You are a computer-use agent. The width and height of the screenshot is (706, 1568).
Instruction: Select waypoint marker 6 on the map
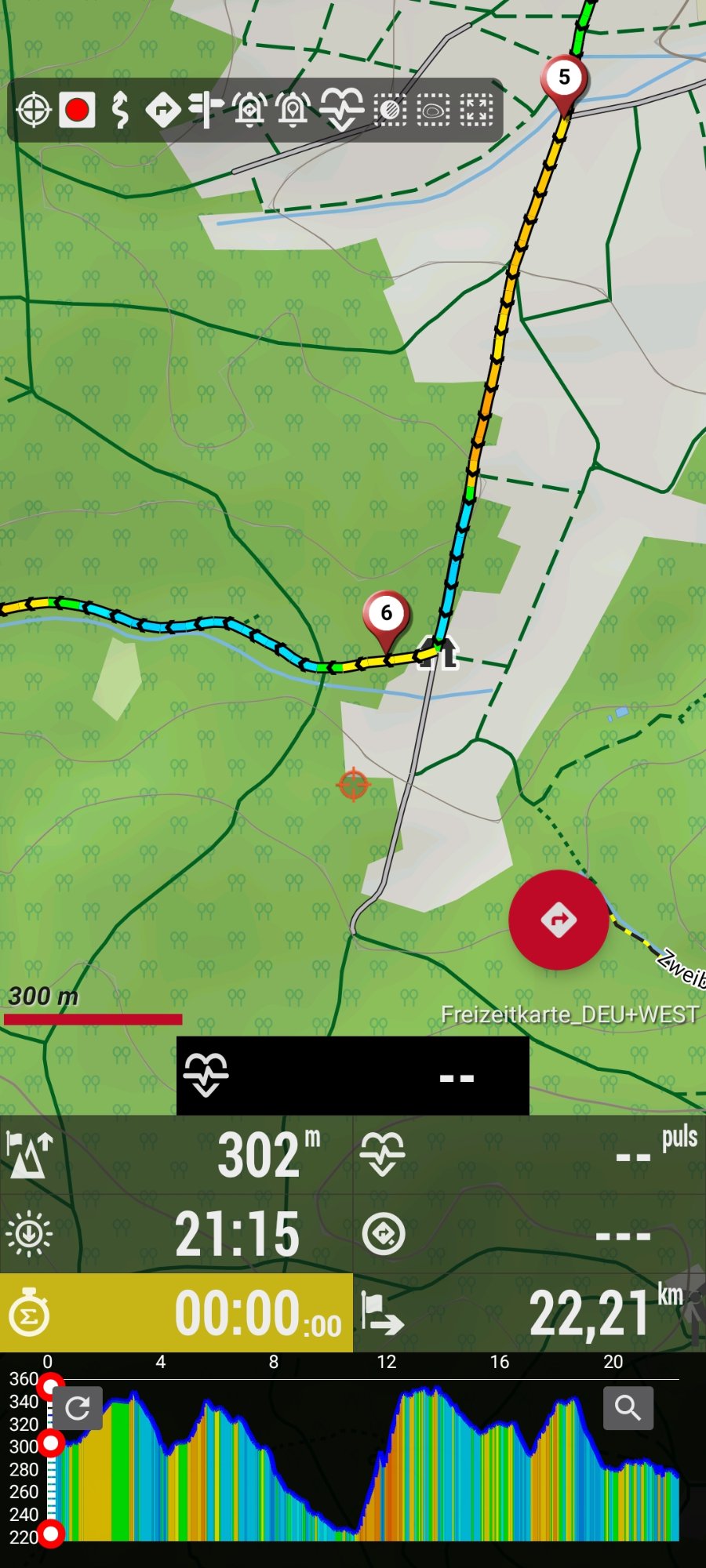pos(386,615)
